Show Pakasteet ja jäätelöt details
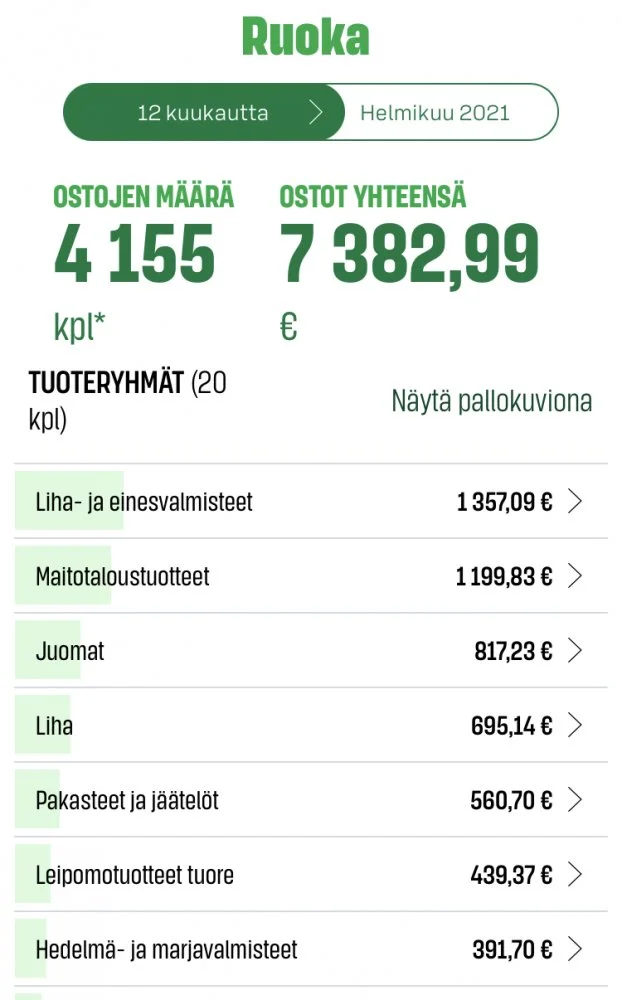Image resolution: width=622 pixels, height=1000 pixels. pyautogui.click(x=310, y=800)
